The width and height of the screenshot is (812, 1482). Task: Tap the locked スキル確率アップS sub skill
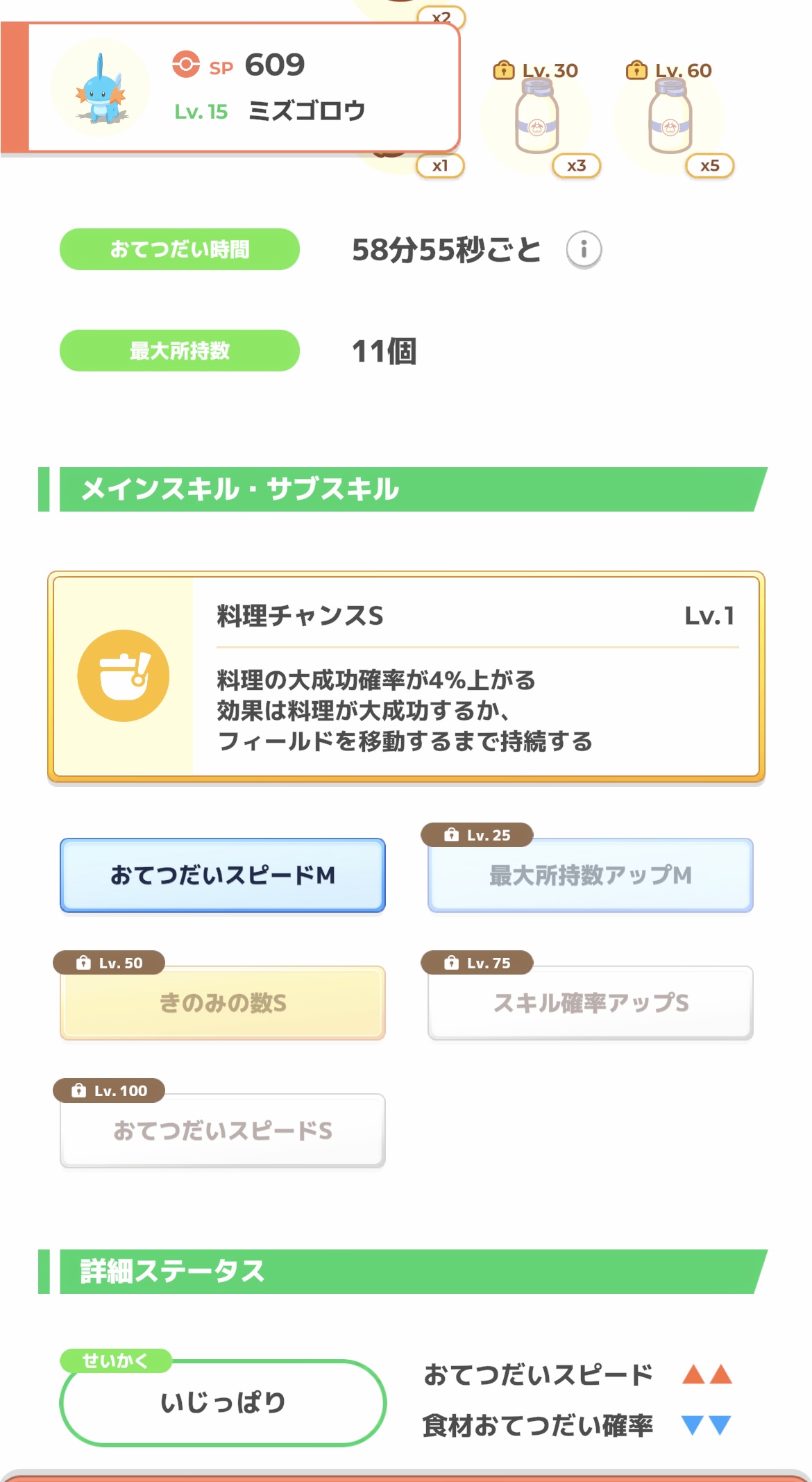click(591, 1003)
